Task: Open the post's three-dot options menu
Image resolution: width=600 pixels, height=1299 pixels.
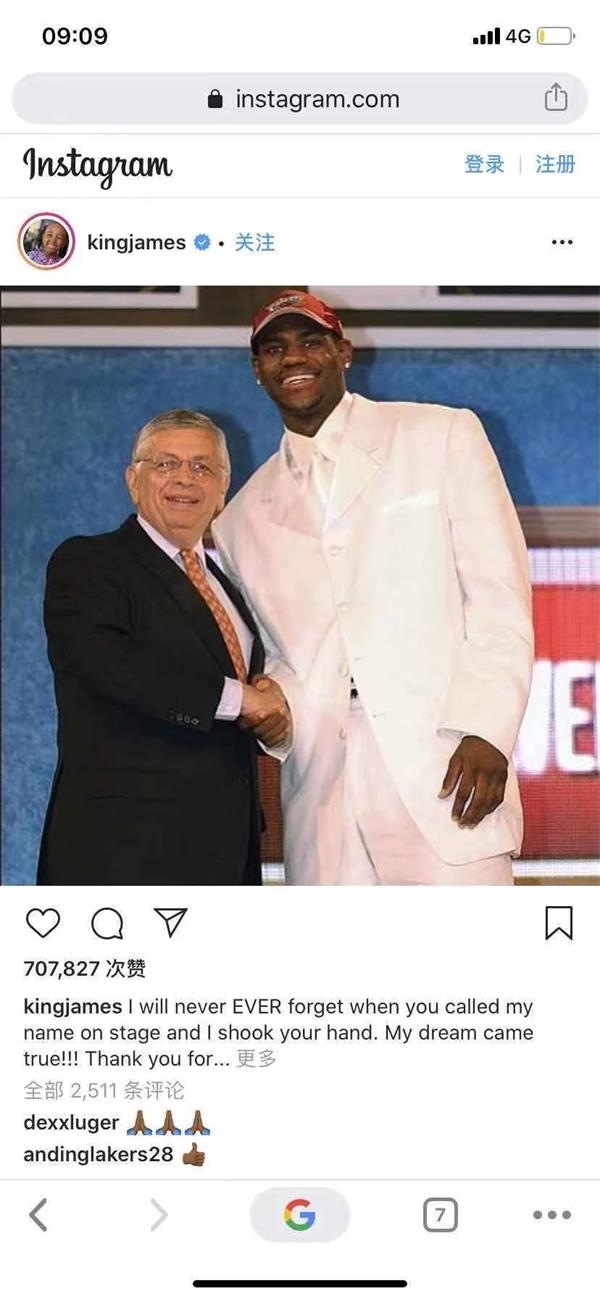Action: click(562, 243)
